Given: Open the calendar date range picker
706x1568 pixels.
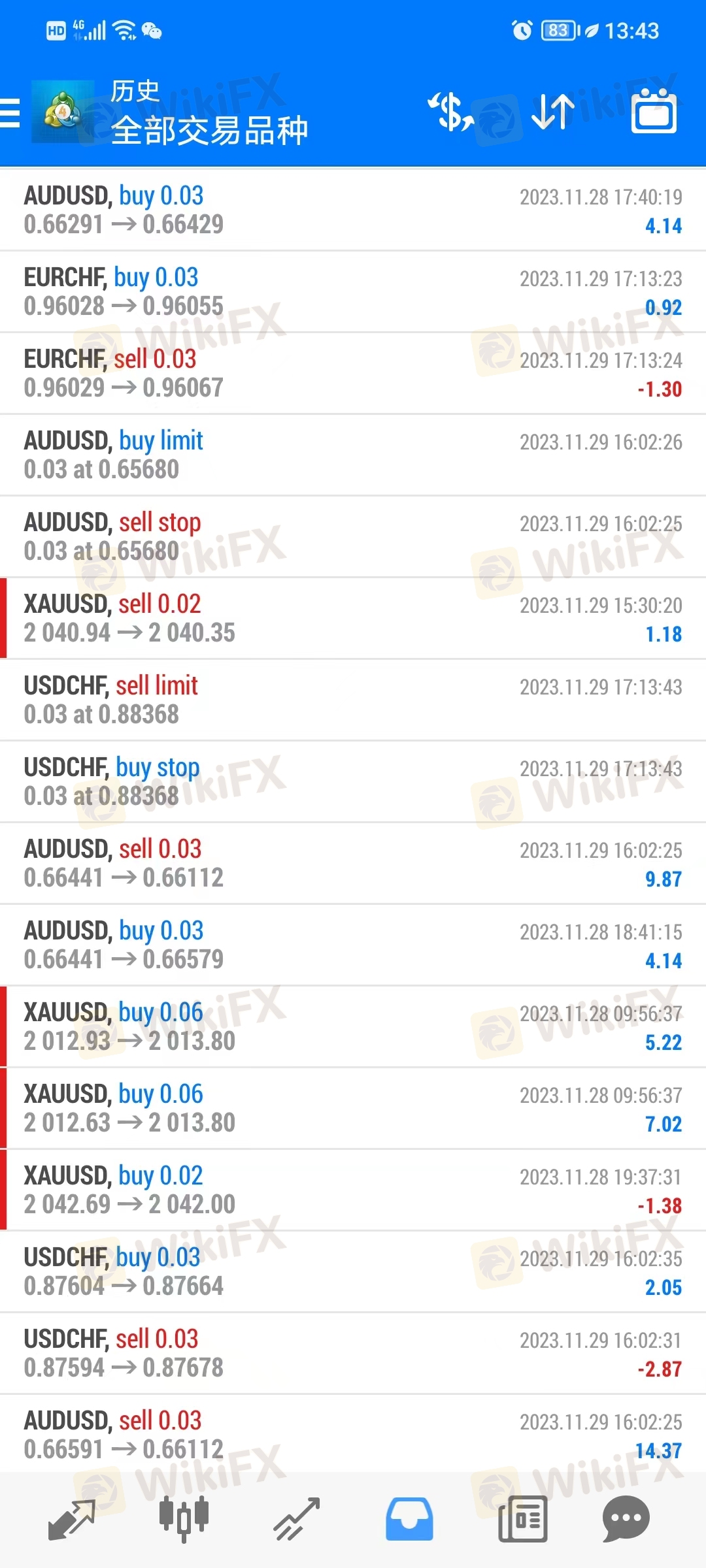Looking at the screenshot, I should tap(654, 111).
